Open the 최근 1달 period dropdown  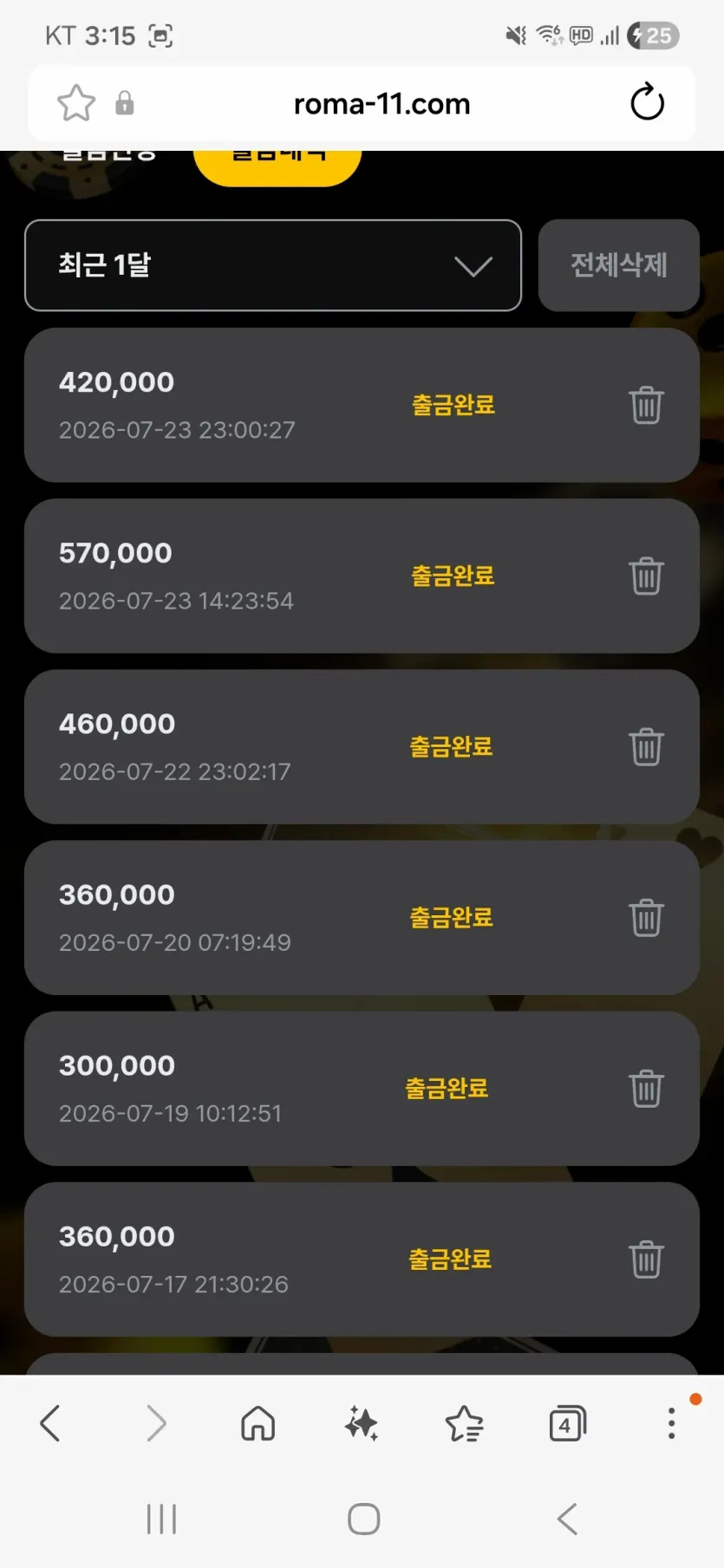(273, 265)
